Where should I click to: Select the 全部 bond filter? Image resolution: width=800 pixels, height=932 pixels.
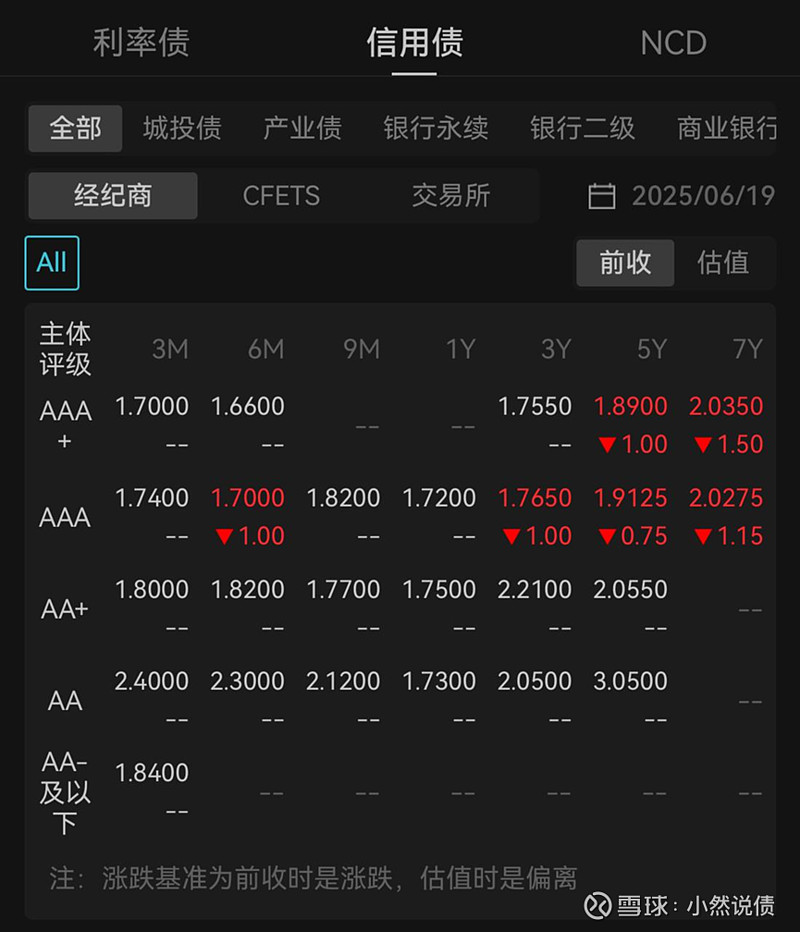point(75,128)
